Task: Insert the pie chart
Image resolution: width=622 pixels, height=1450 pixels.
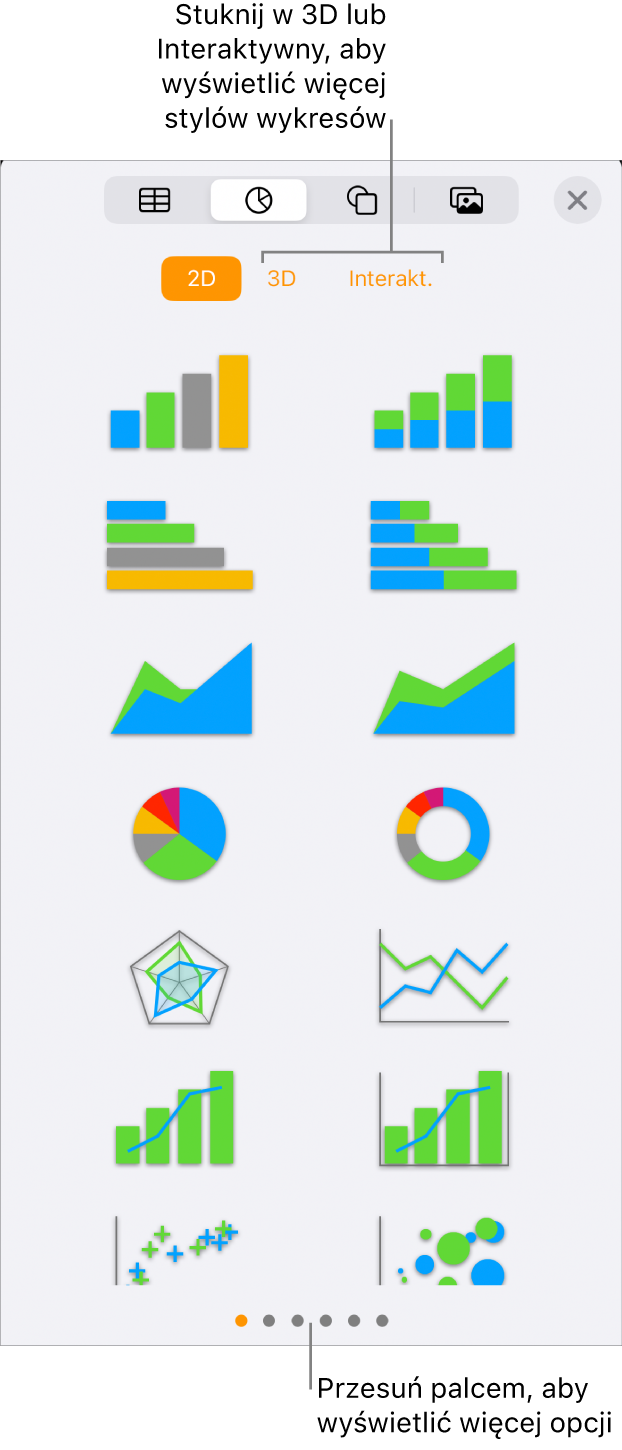Action: pos(180,833)
